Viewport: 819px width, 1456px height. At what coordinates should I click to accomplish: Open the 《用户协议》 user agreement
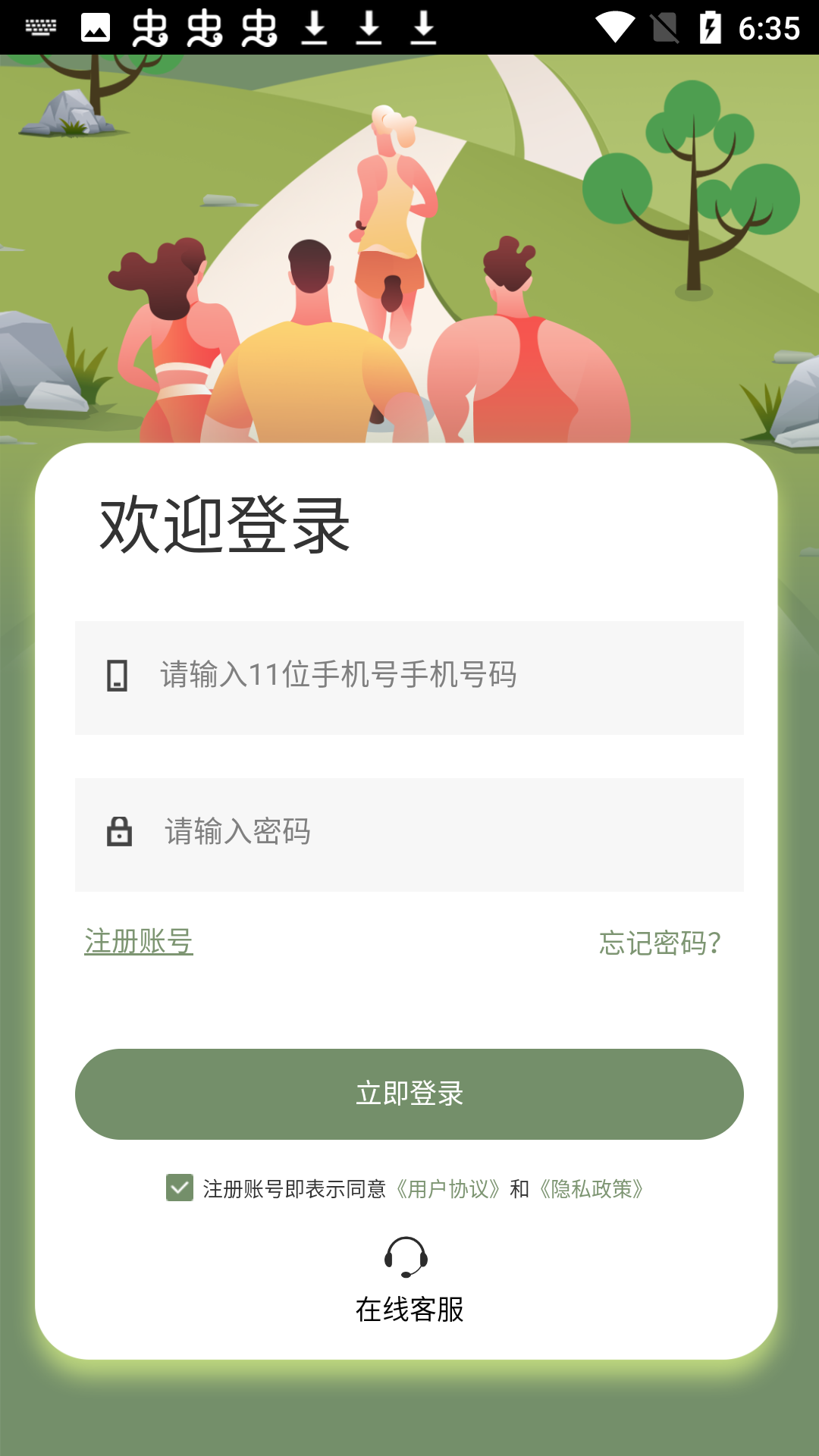pos(447,1188)
